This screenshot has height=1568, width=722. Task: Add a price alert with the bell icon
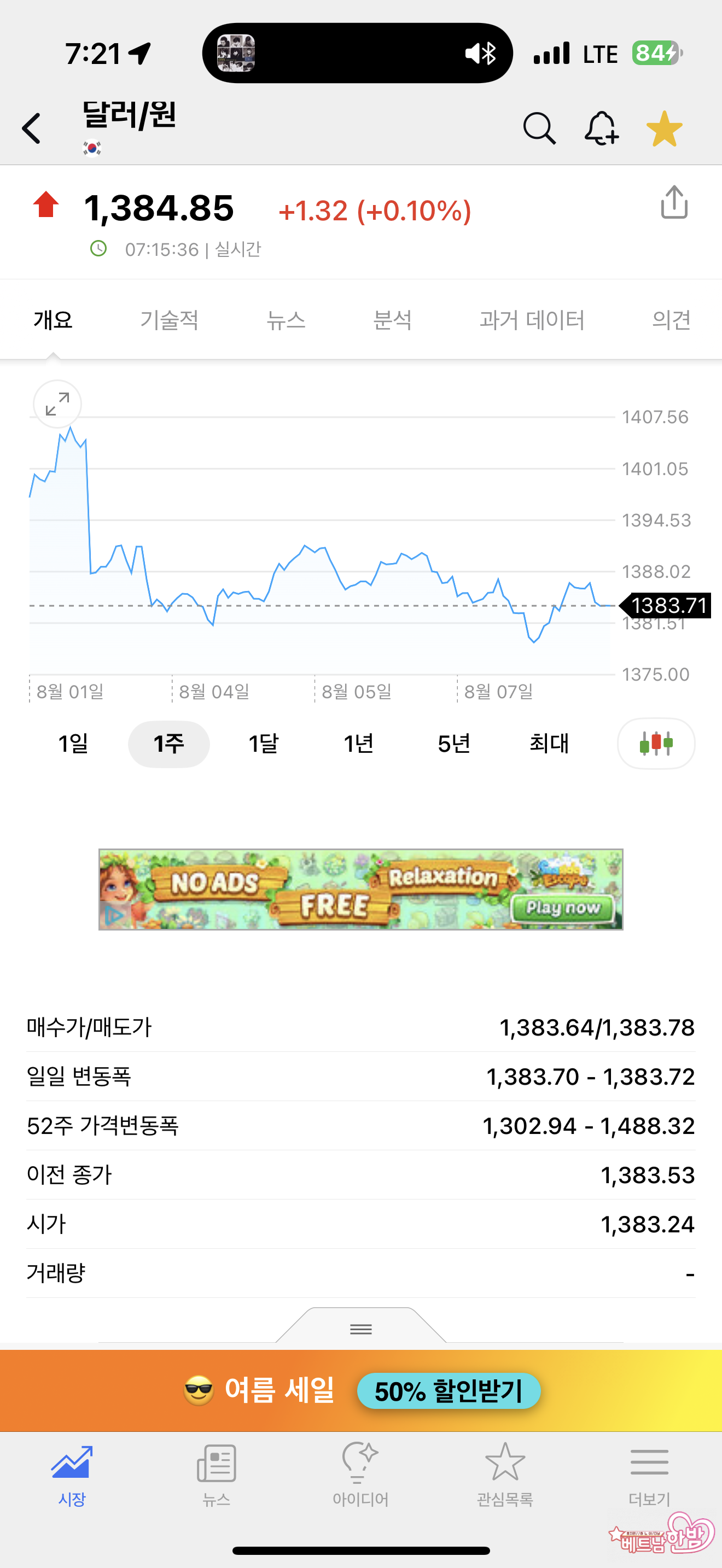(x=602, y=128)
